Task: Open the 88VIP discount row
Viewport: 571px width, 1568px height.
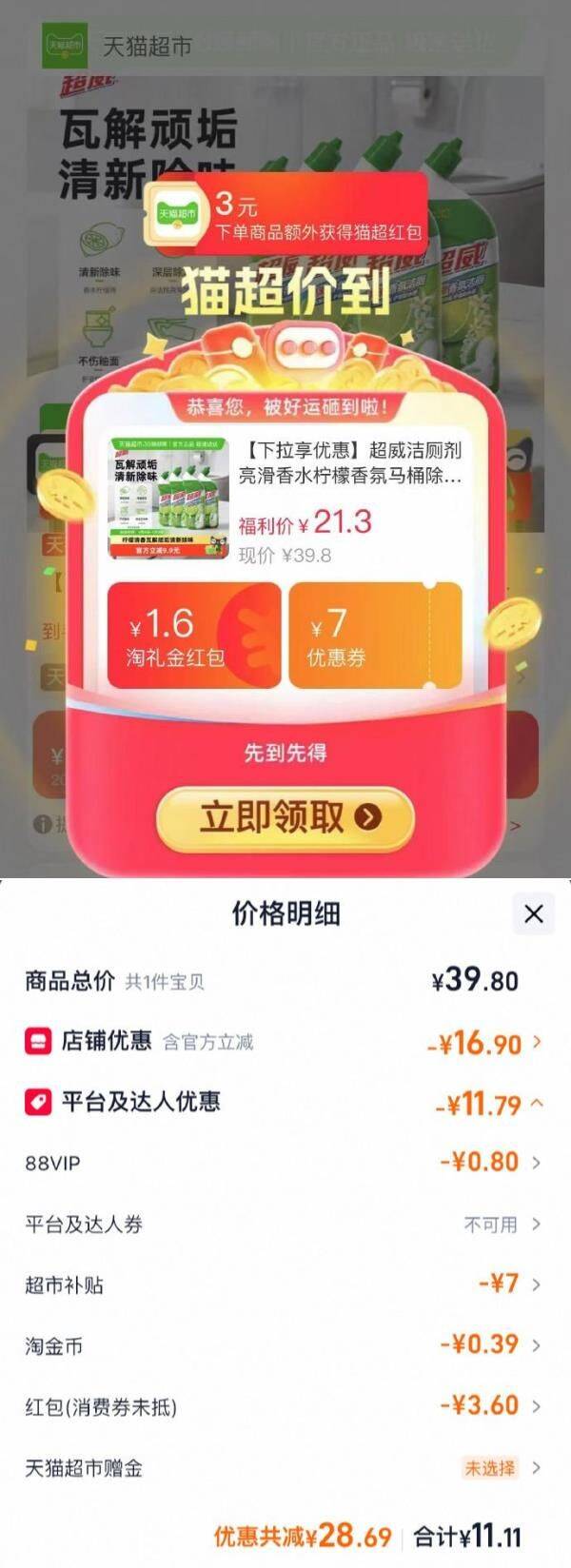Action: click(285, 1163)
